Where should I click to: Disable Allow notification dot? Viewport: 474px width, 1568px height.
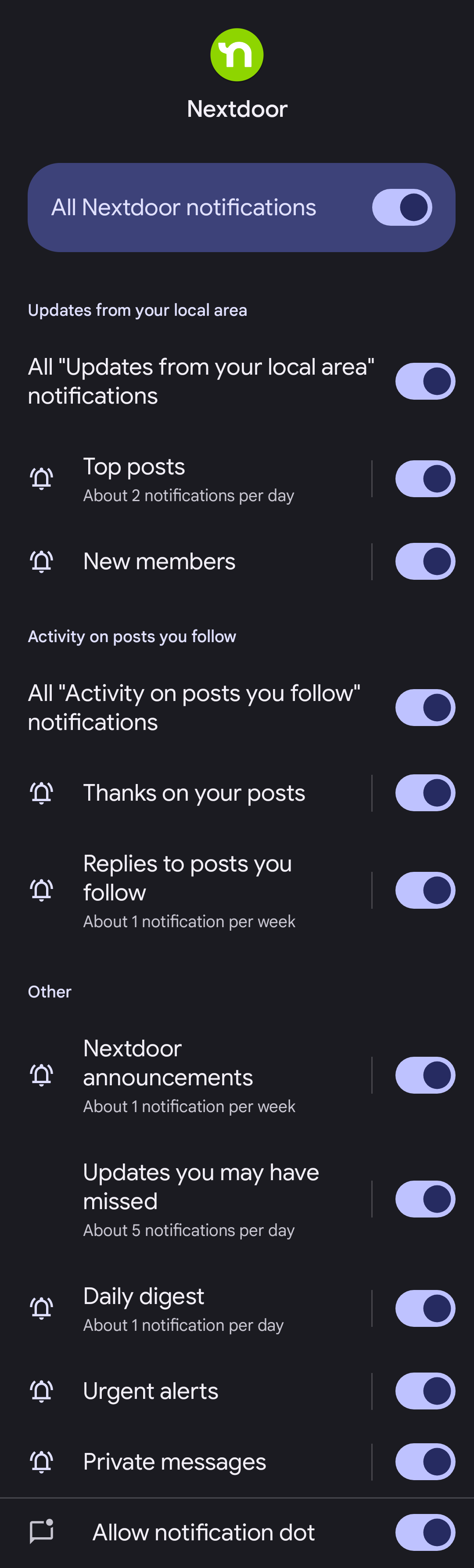(x=425, y=1533)
